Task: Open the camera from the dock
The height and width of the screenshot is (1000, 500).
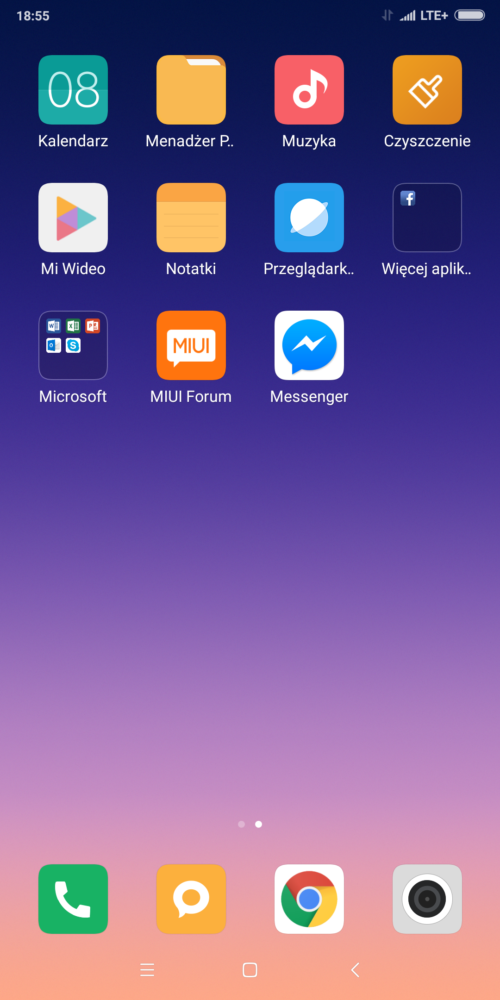Action: (x=427, y=899)
